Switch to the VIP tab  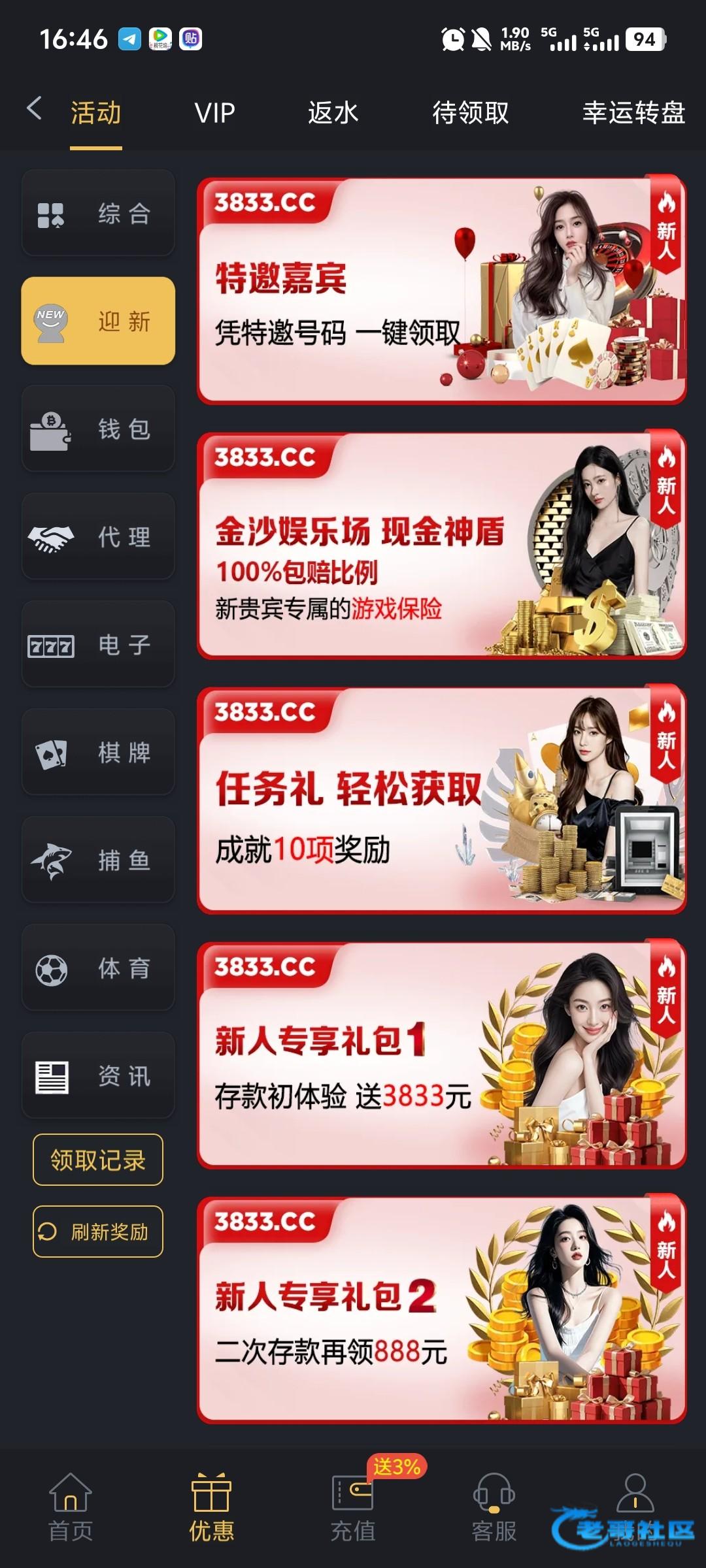coord(214,113)
